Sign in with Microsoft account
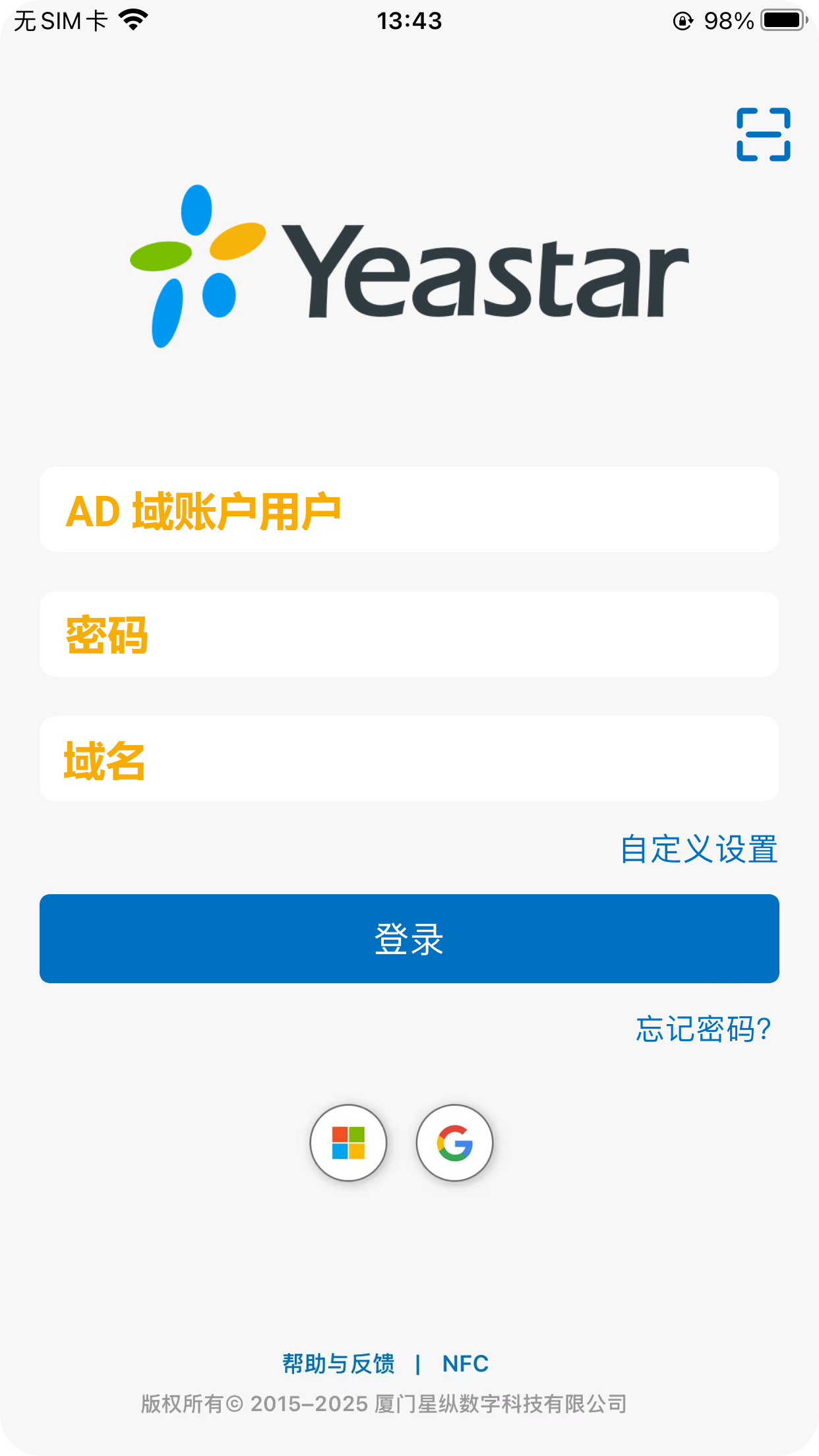The width and height of the screenshot is (819, 1456). tap(348, 1143)
